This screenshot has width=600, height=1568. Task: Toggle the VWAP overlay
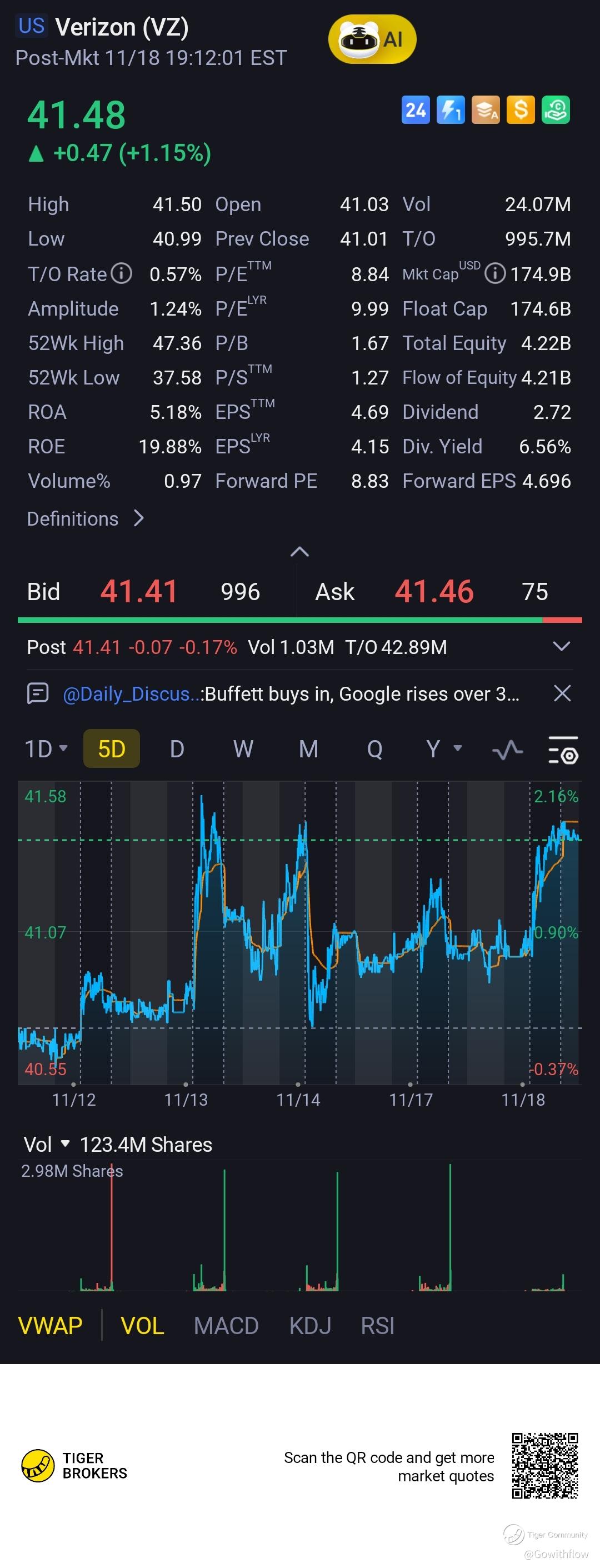pyautogui.click(x=51, y=1325)
